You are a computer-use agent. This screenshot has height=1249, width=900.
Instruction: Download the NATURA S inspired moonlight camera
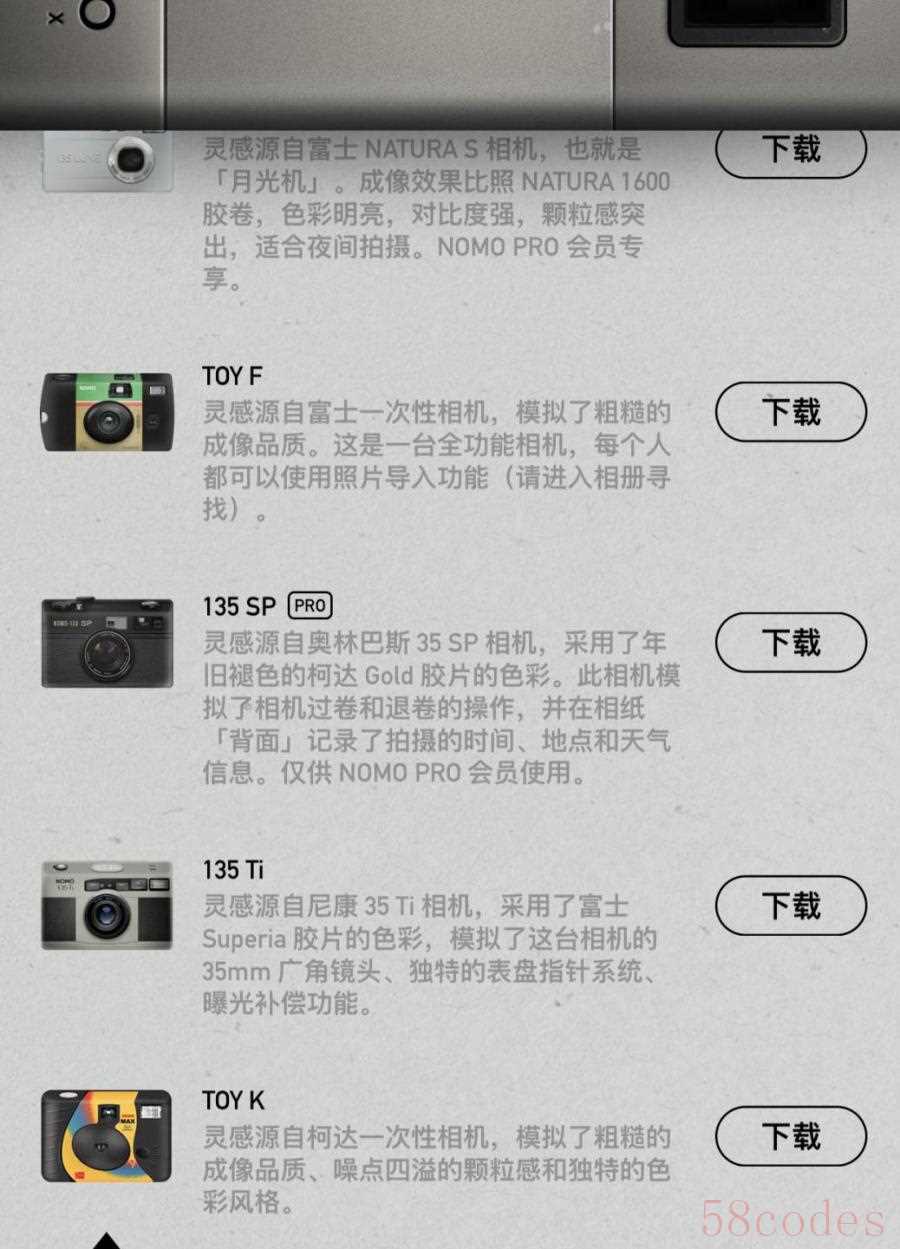790,150
